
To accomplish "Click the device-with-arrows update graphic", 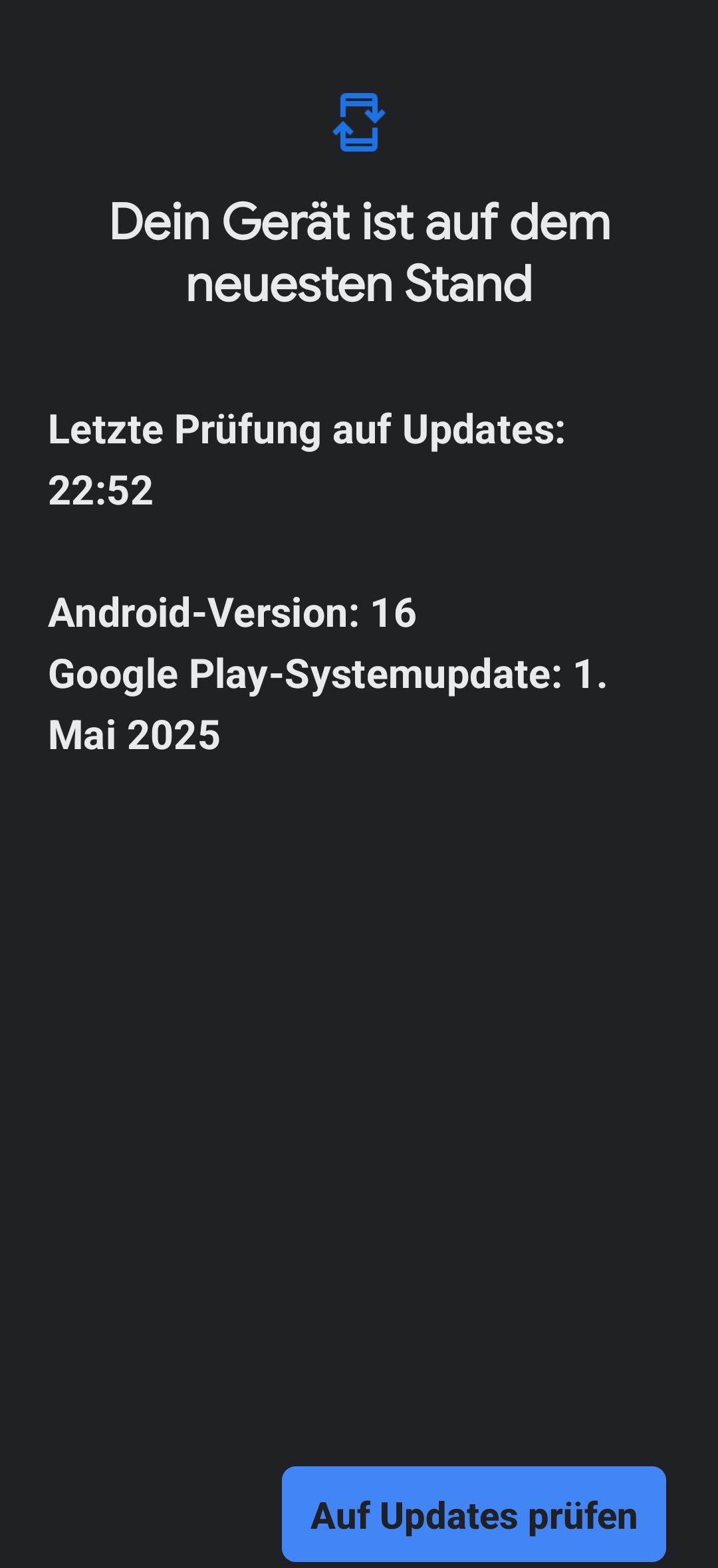I will [359, 124].
